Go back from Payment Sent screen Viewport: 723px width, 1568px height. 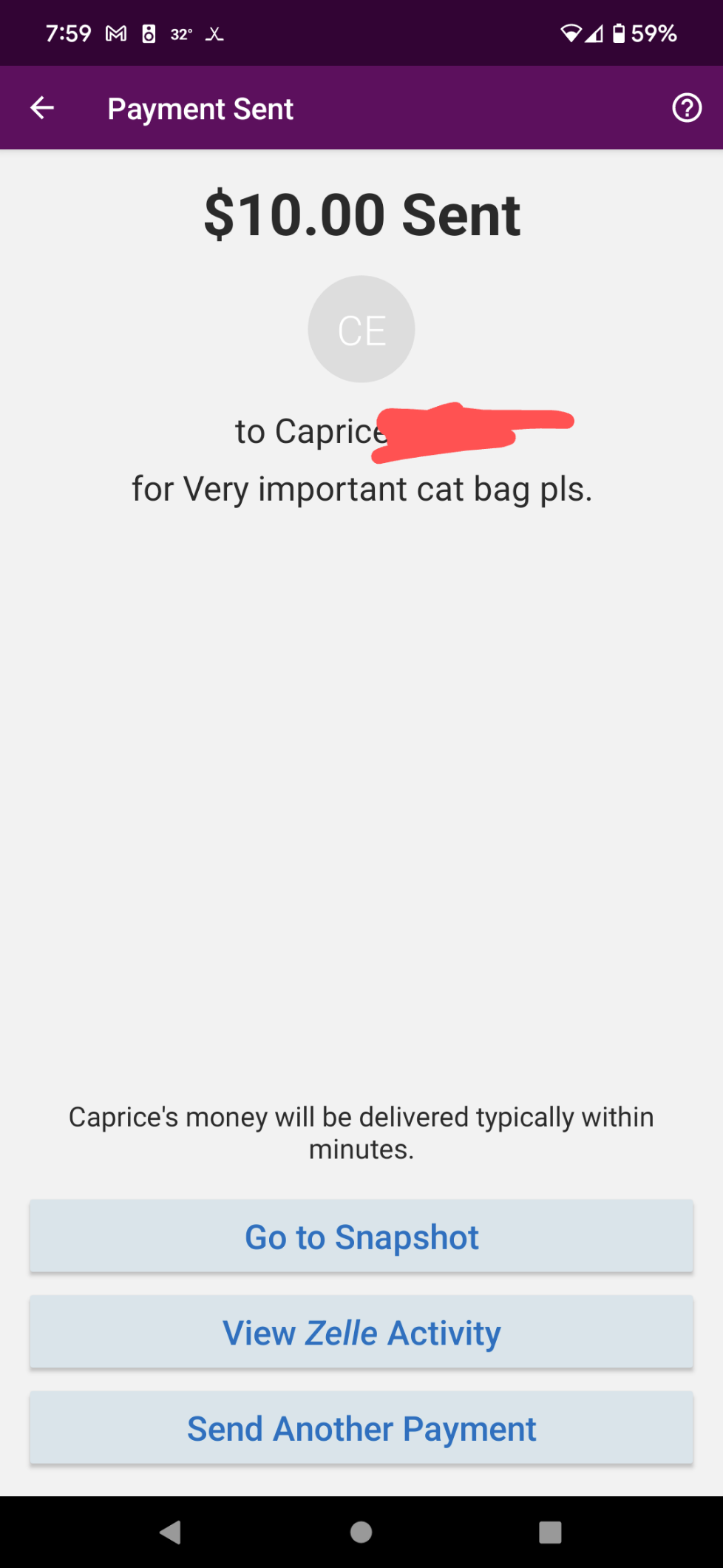coord(42,108)
